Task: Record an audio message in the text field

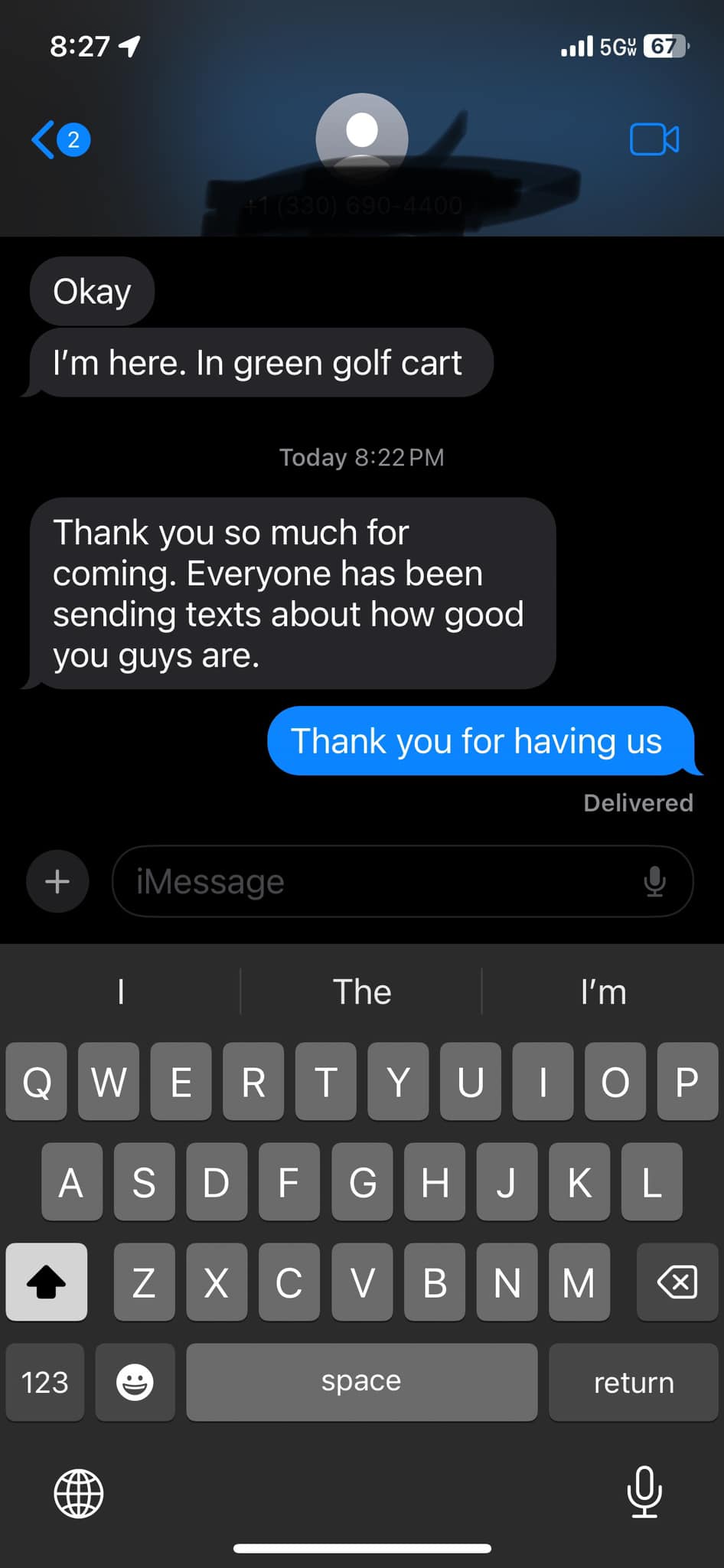Action: click(x=654, y=881)
